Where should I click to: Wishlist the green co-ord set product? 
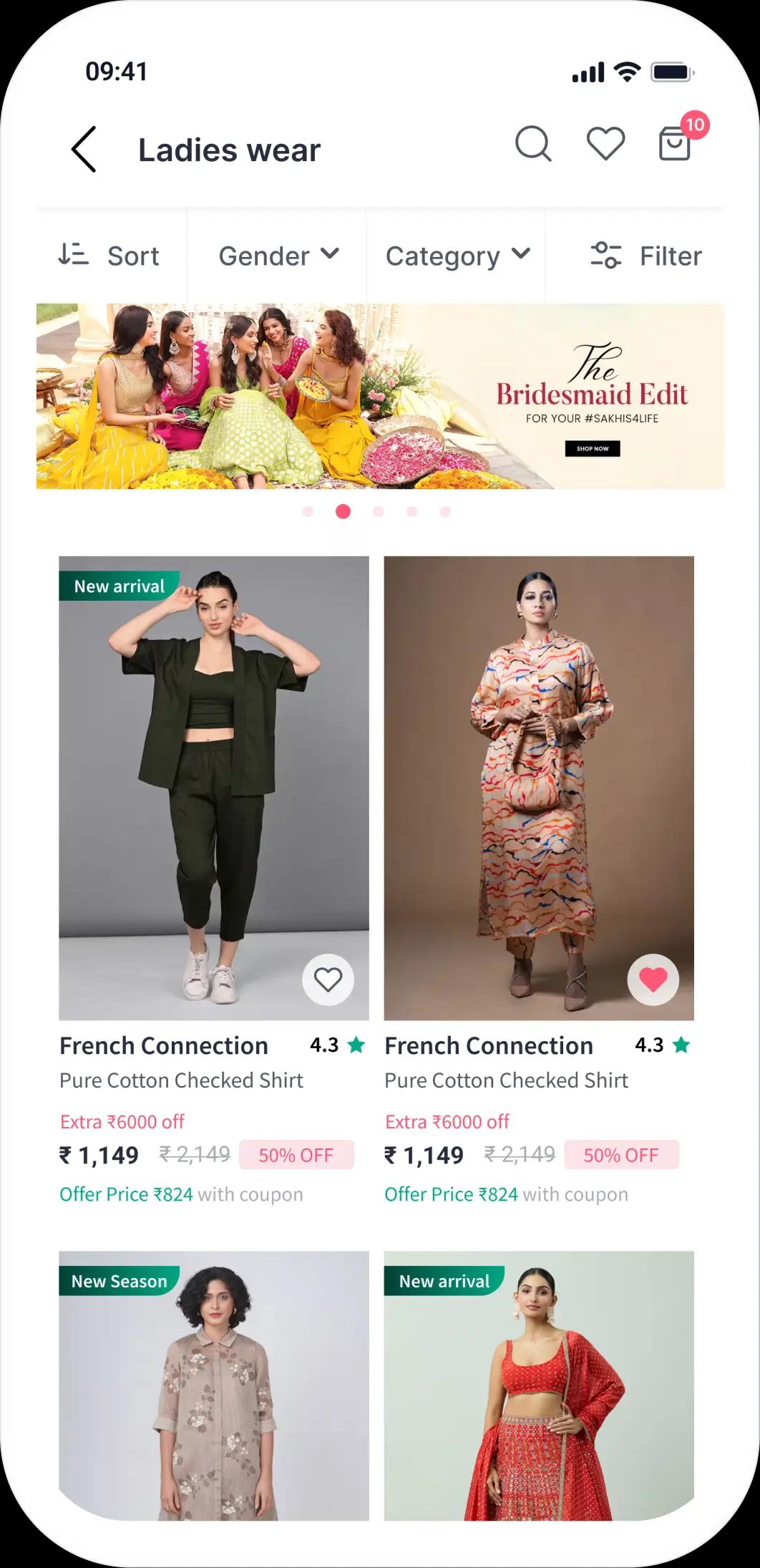pos(328,979)
